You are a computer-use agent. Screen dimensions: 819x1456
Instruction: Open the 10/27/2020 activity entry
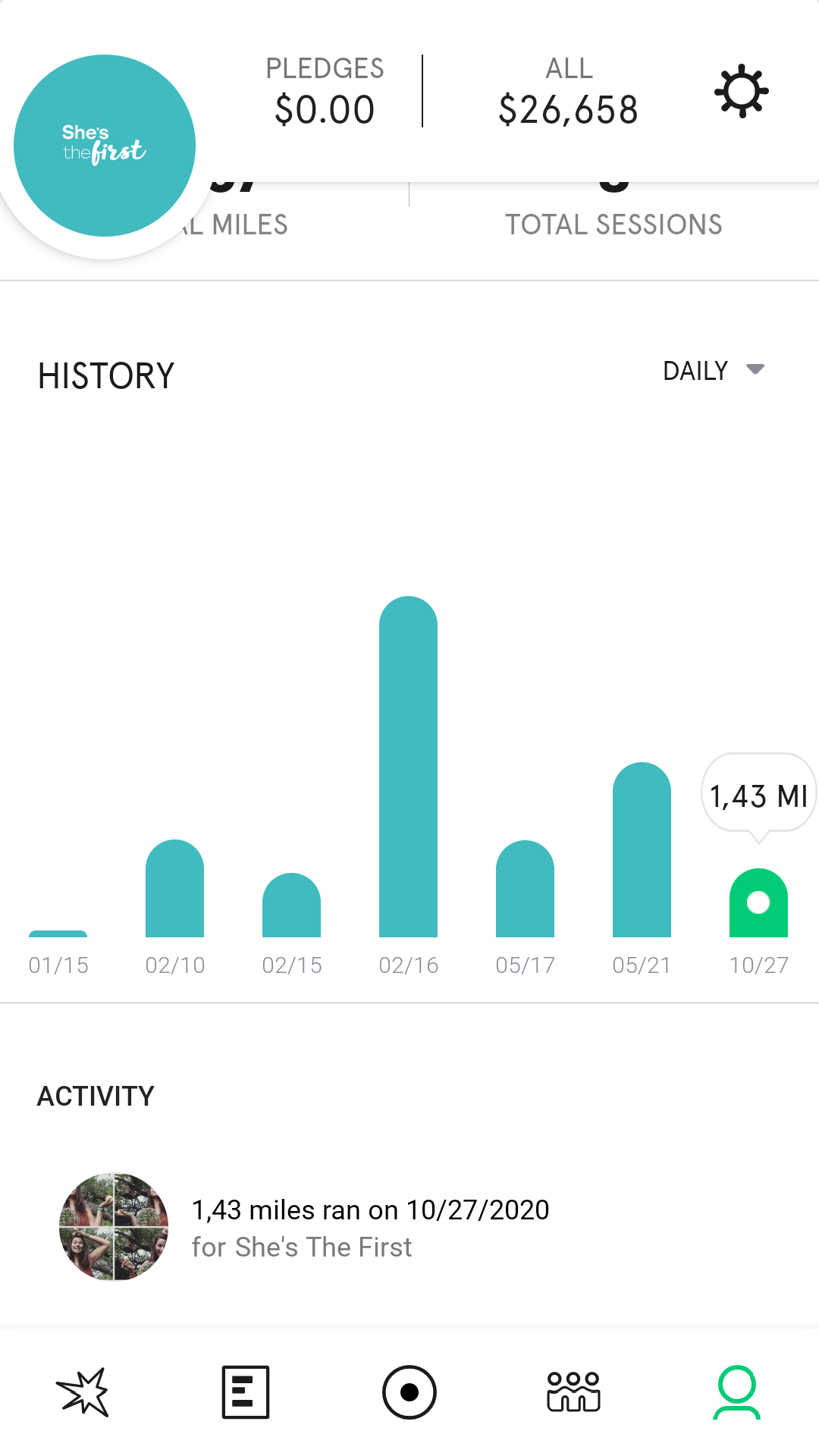(x=409, y=1227)
